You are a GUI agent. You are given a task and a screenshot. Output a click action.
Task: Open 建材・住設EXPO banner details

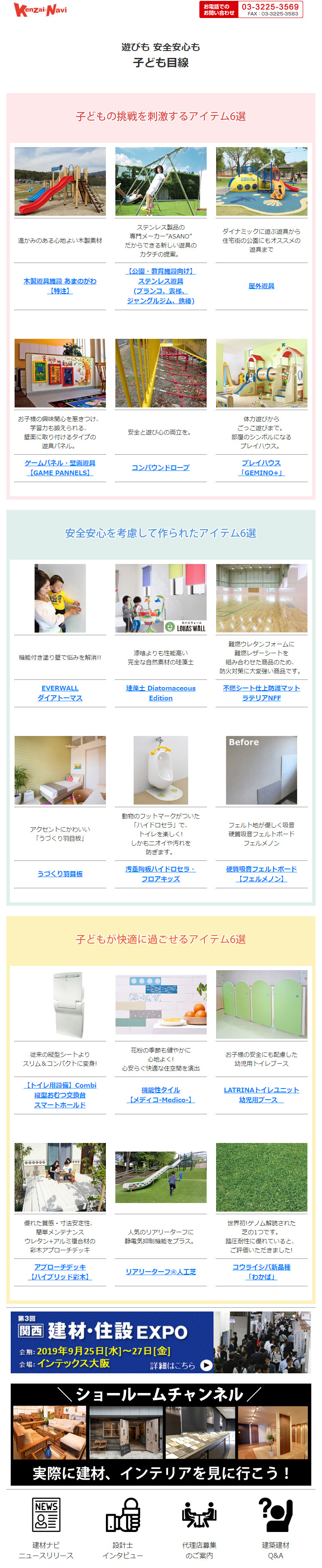[x=161, y=1342]
